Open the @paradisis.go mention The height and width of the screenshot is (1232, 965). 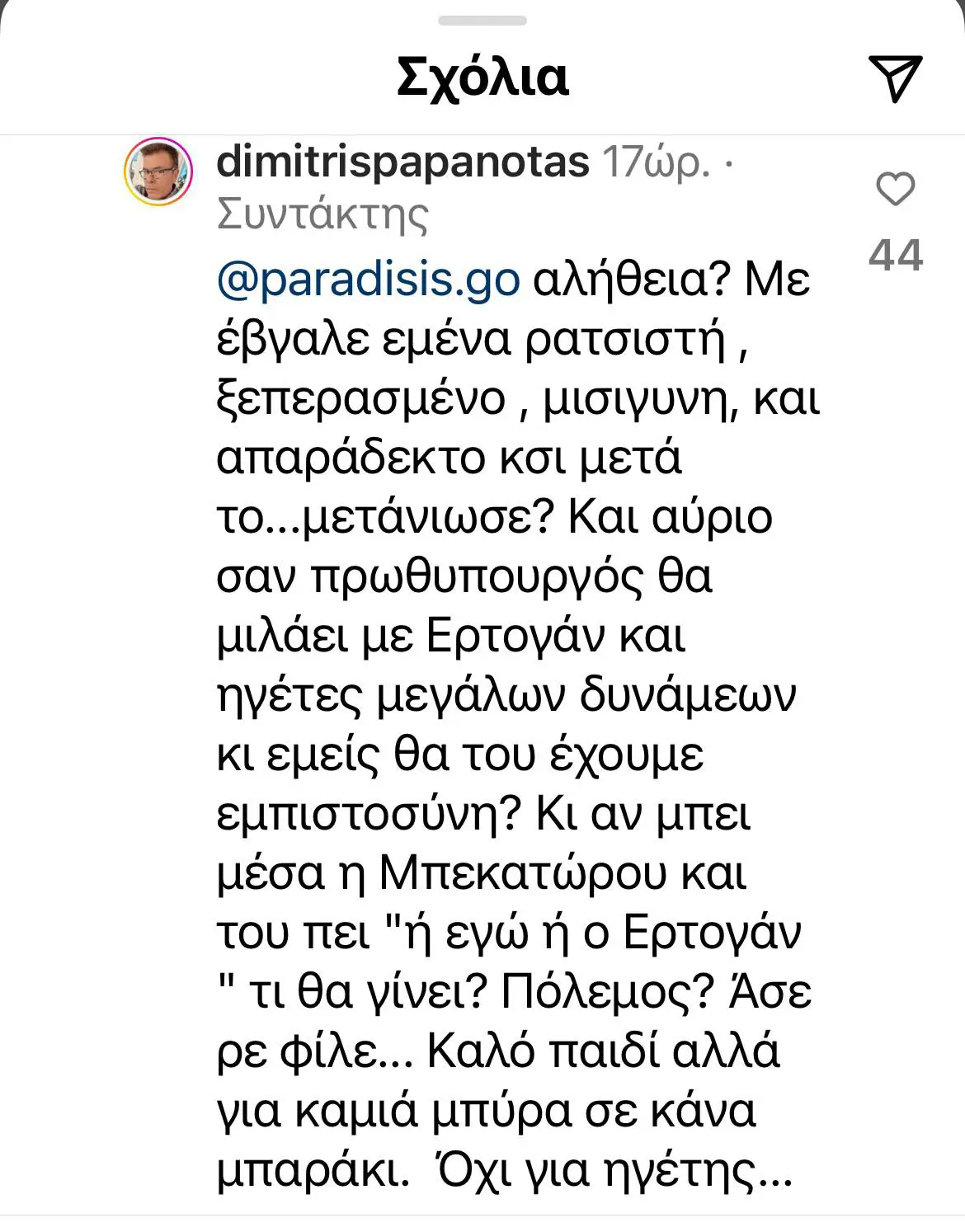coord(368,280)
